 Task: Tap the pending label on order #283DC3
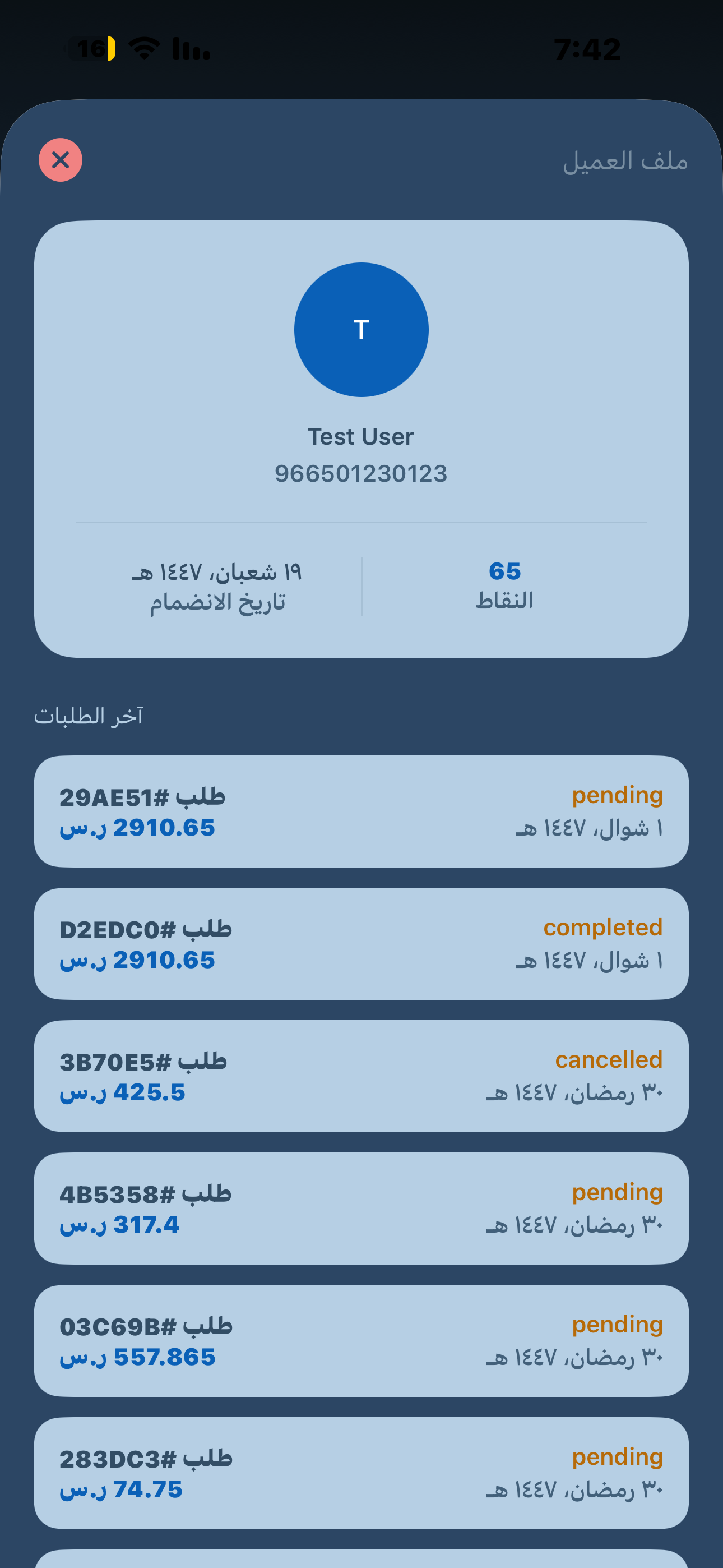(618, 1456)
